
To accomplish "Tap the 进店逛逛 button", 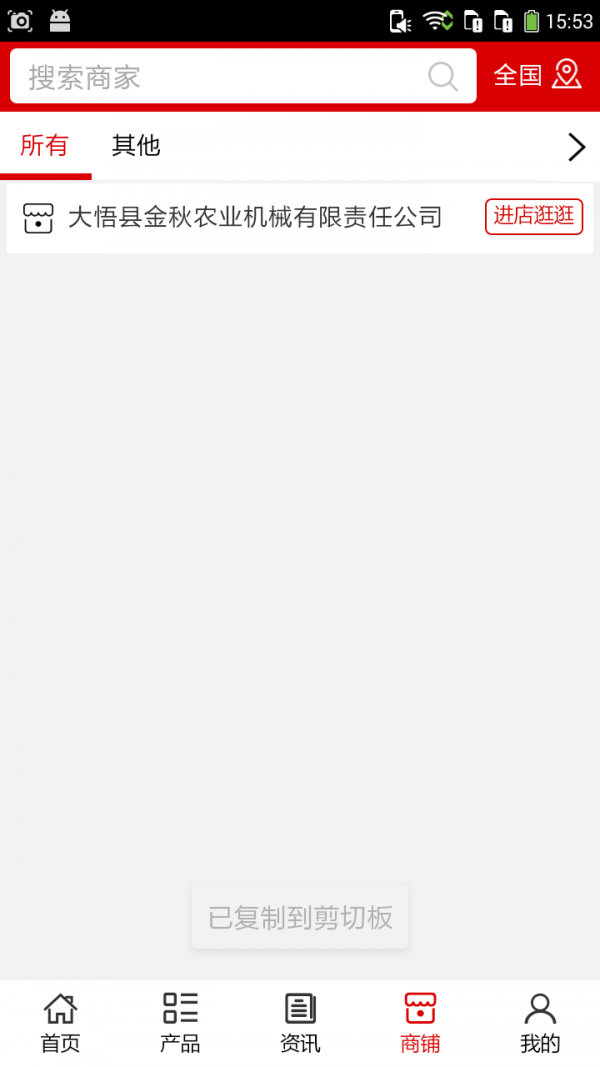I will (x=534, y=217).
